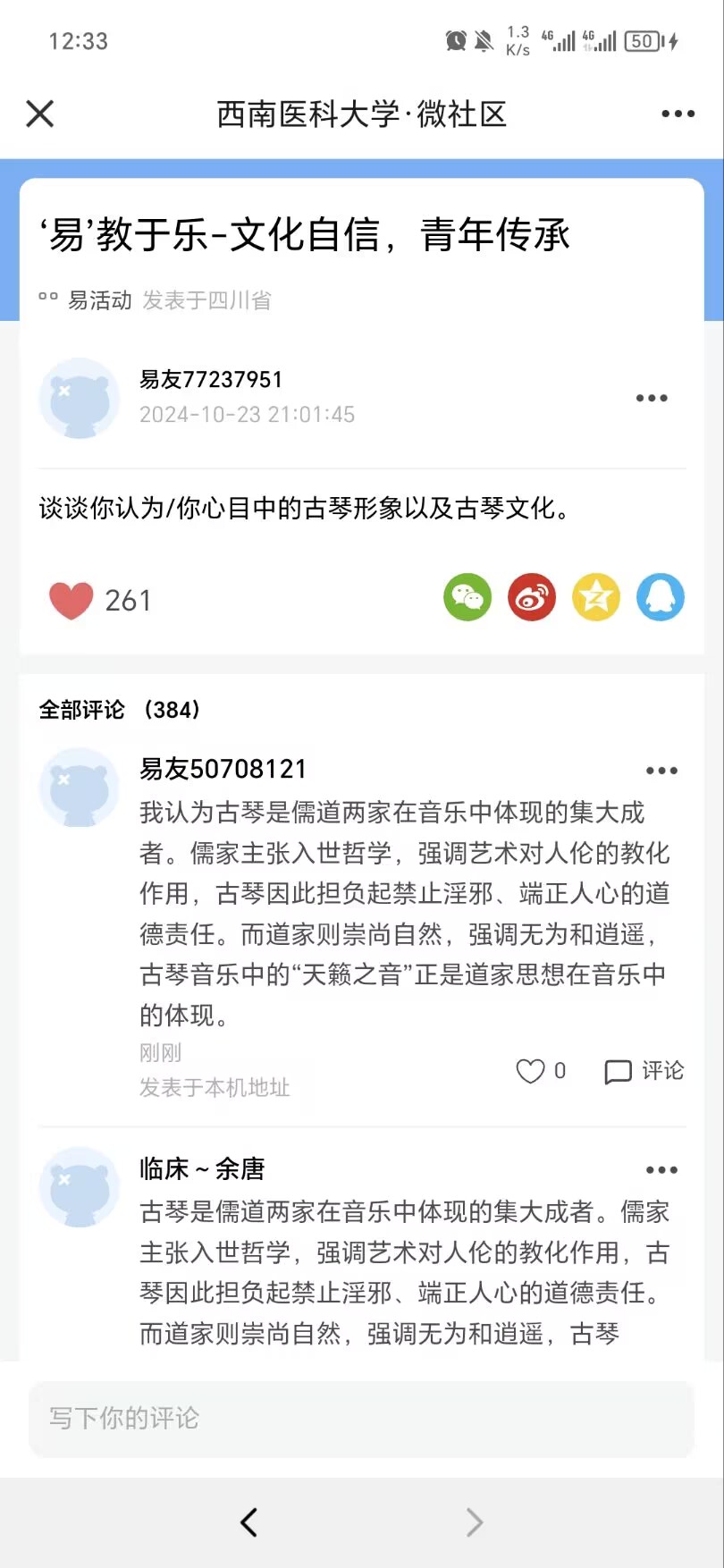Image resolution: width=724 pixels, height=1568 pixels.
Task: Open more options on 易友50708121's comment
Action: [x=661, y=771]
